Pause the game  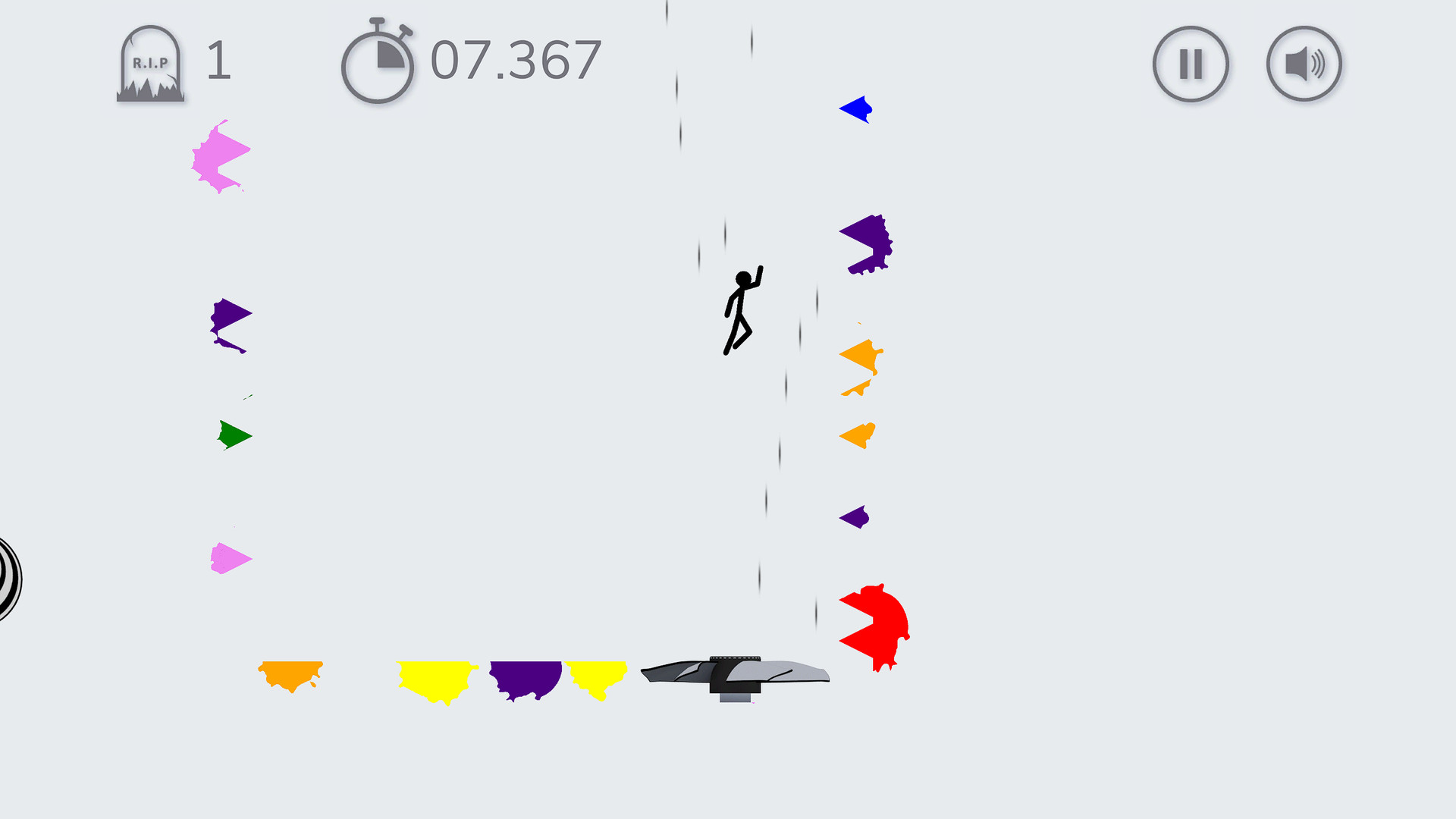click(x=1190, y=64)
